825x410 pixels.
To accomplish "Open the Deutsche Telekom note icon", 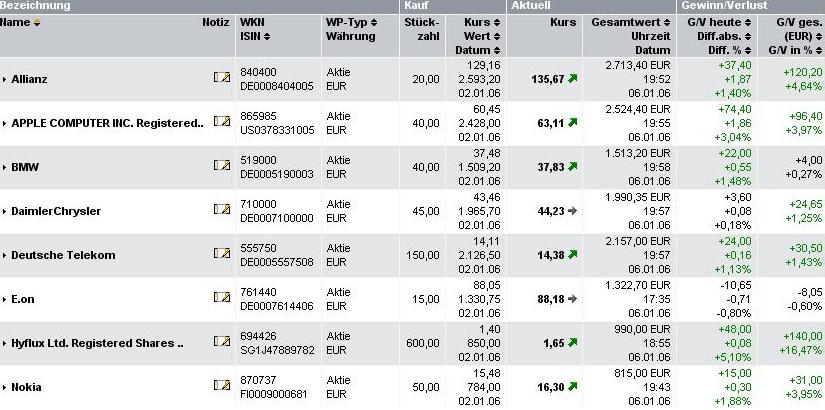I will coord(221,254).
